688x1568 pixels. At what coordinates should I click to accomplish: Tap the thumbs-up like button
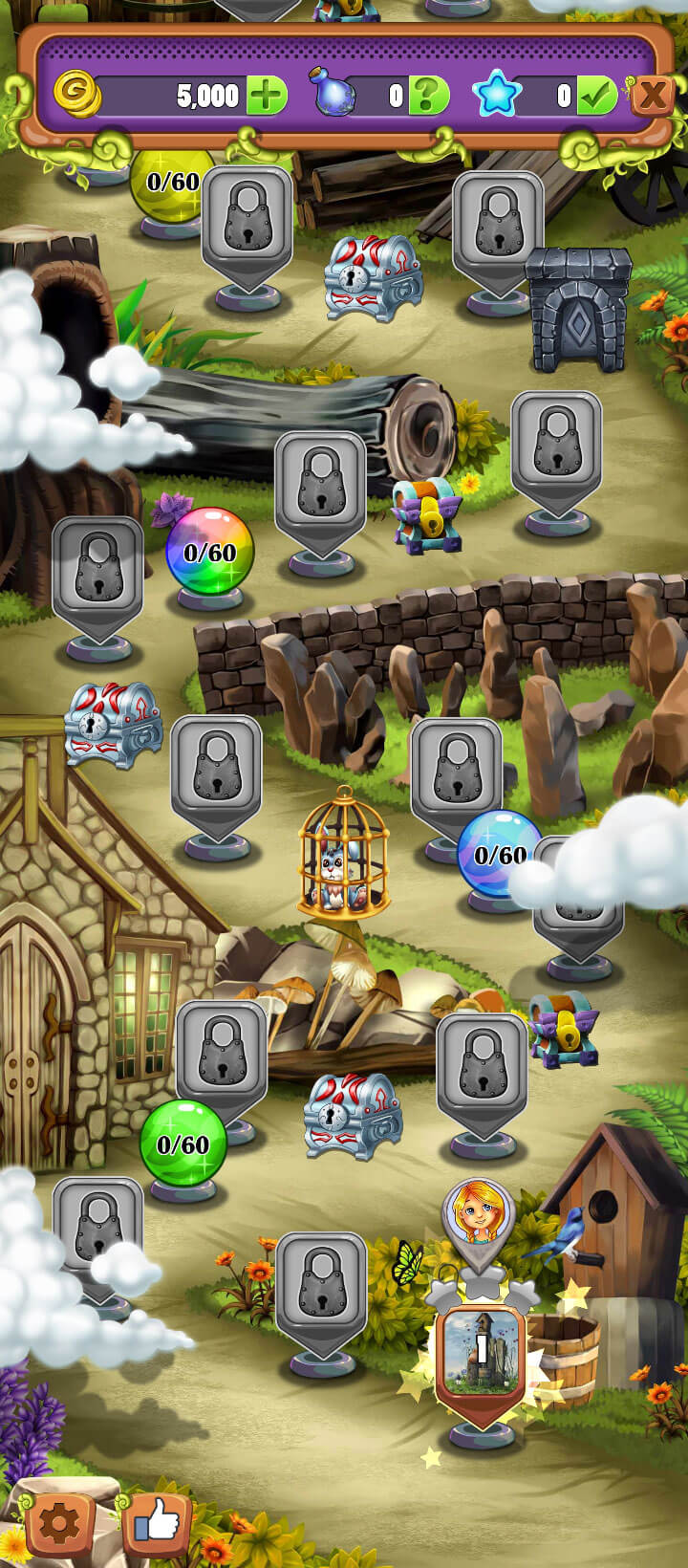click(156, 1522)
